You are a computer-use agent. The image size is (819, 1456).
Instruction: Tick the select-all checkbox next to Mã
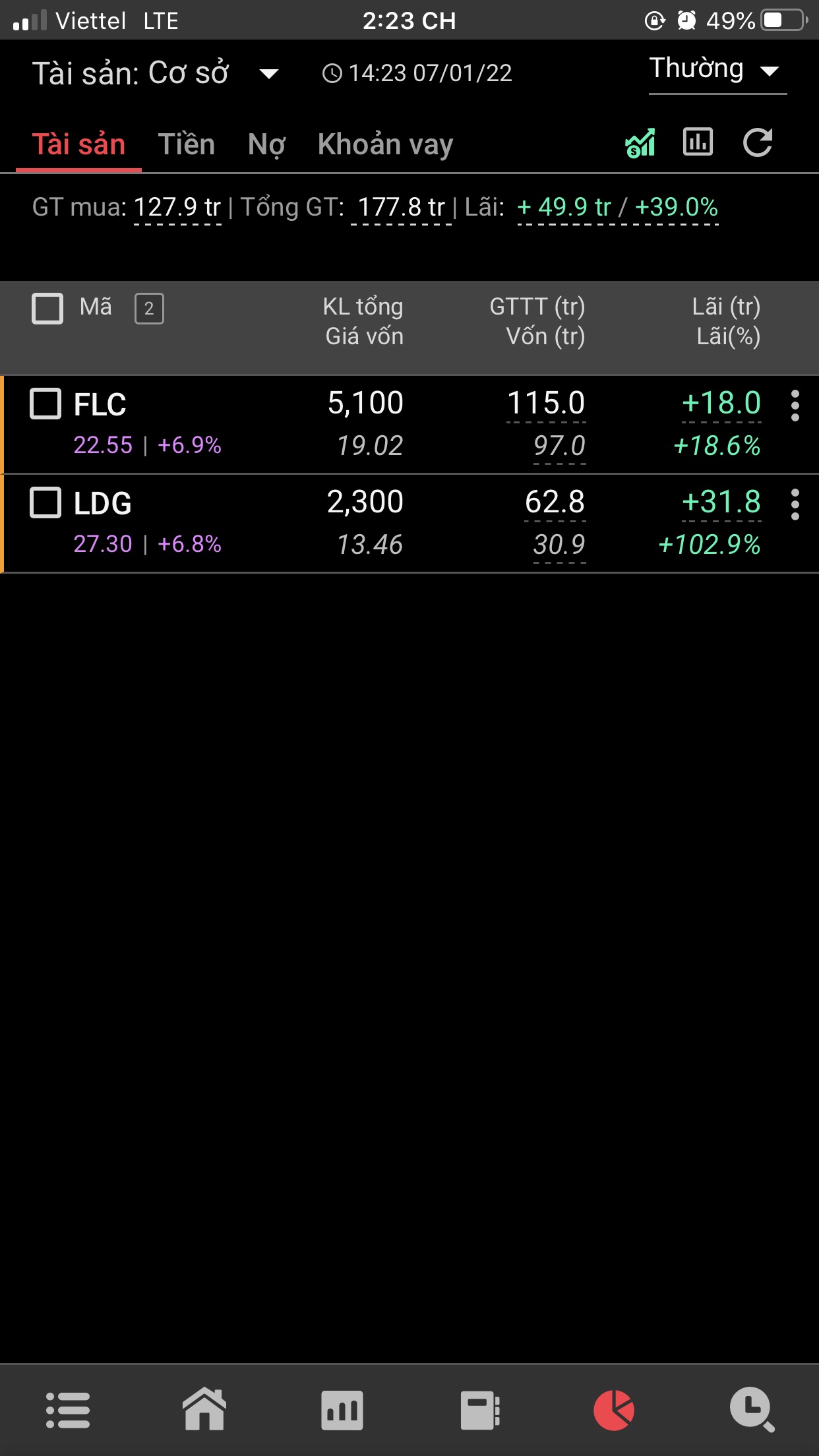[47, 308]
